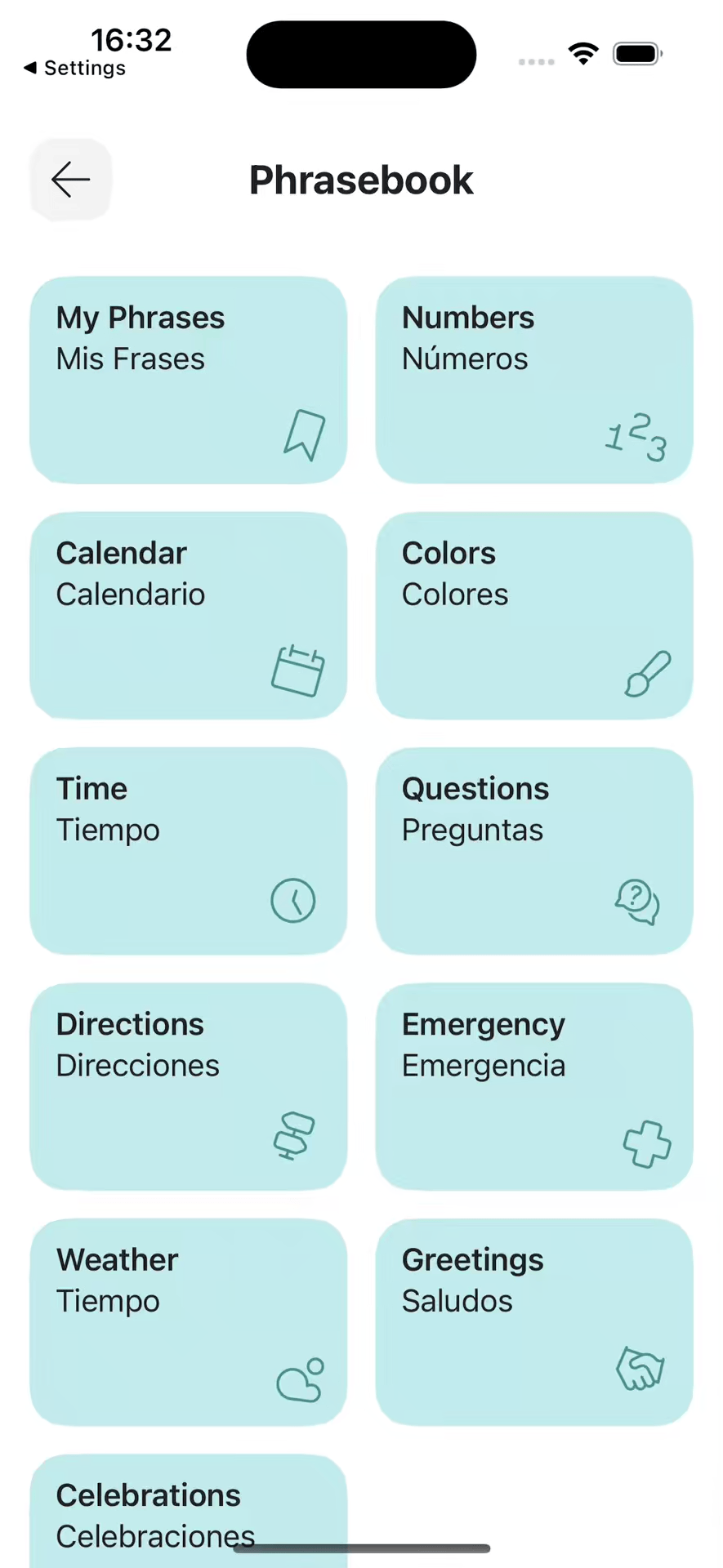723x1568 pixels.
Task: Open the Greetings card
Action: (533, 1321)
